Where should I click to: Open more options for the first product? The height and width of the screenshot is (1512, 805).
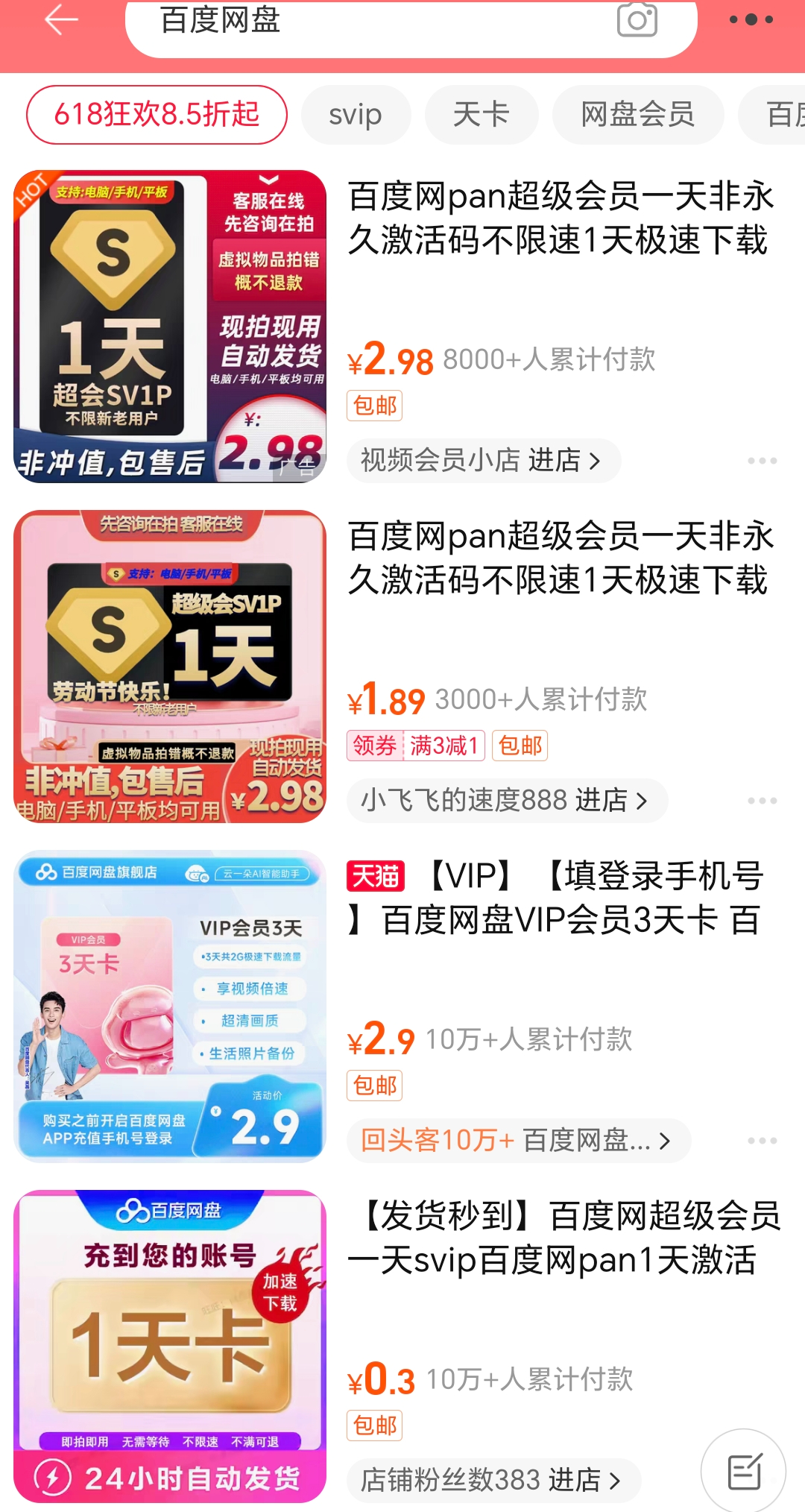(762, 461)
